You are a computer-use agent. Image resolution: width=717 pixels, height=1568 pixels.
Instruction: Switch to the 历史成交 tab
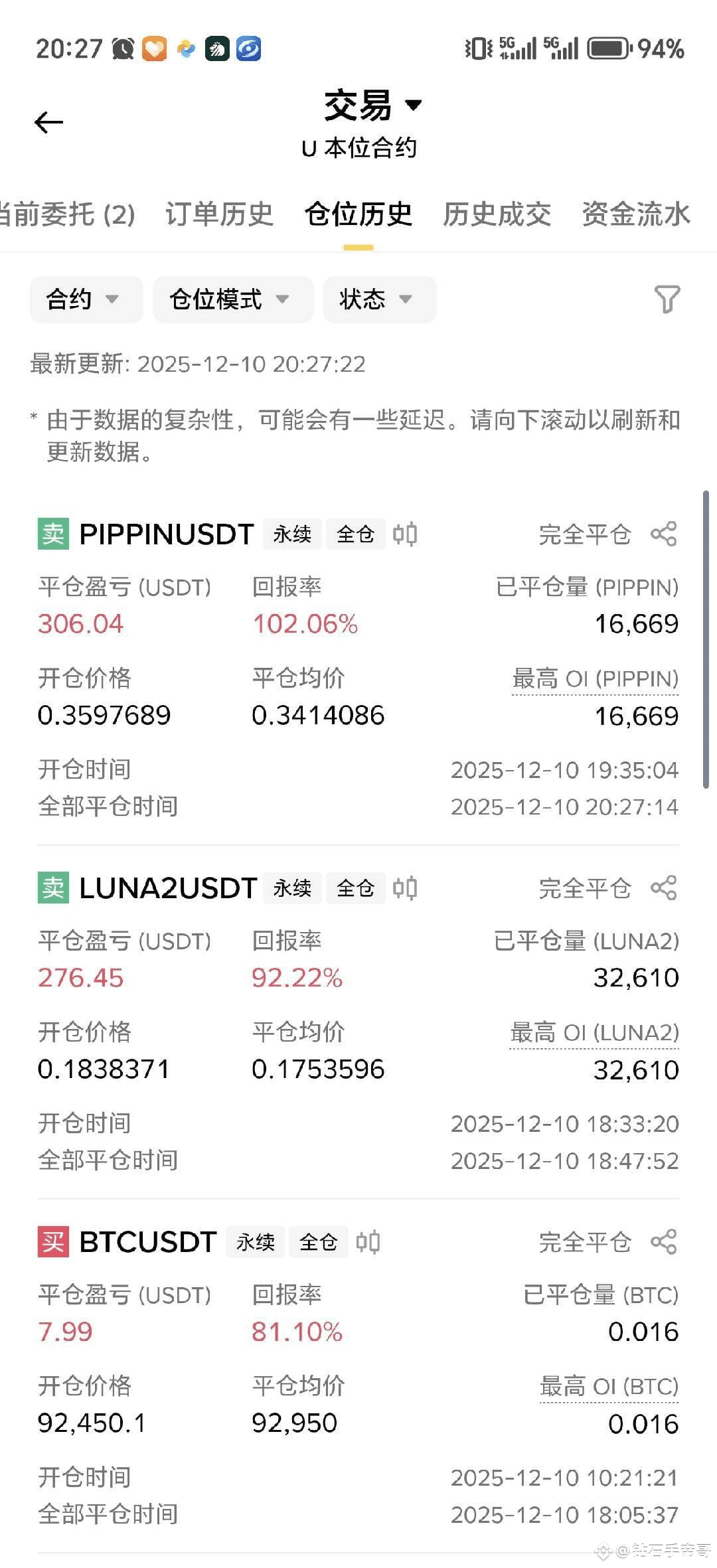[x=497, y=214]
